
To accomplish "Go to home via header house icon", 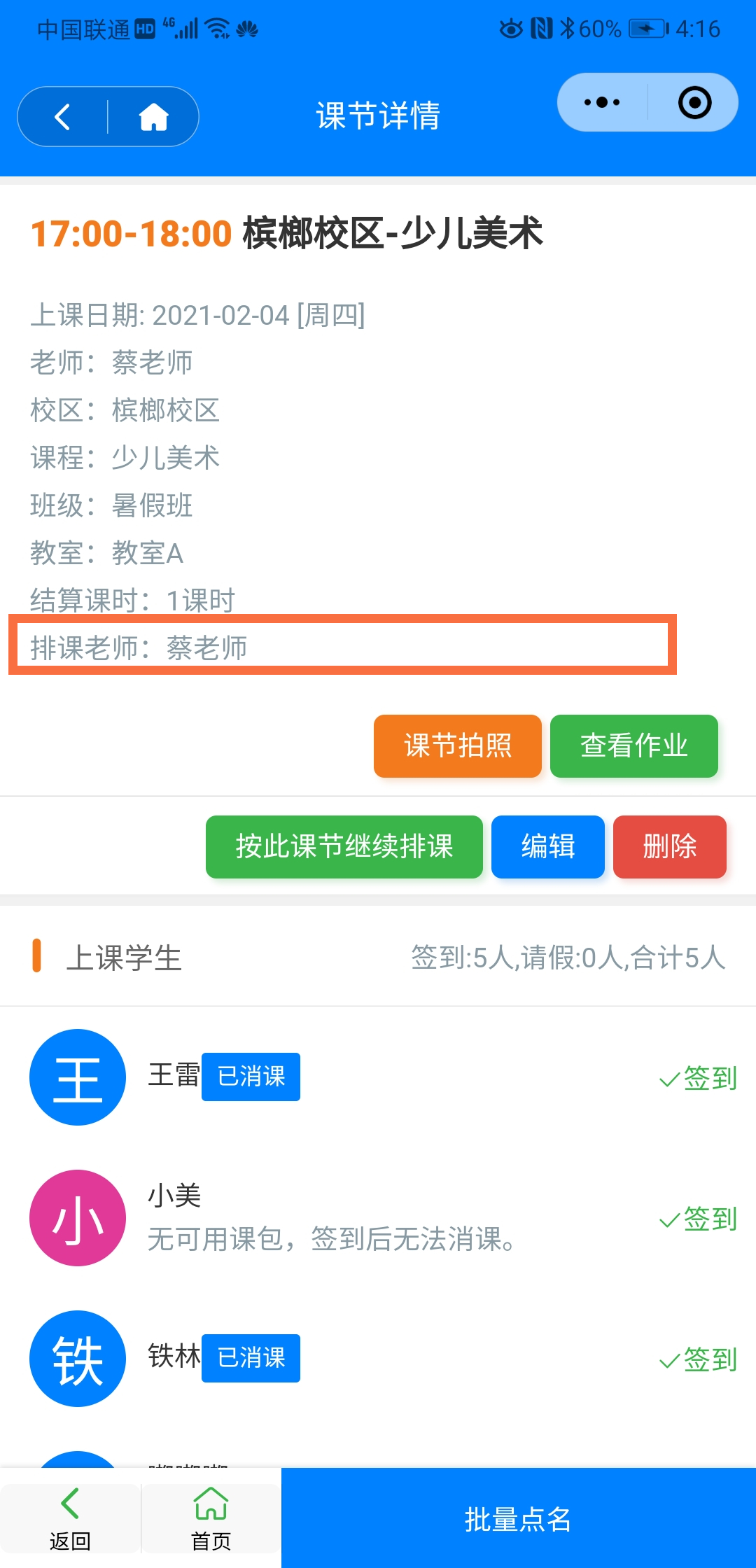I will (153, 116).
